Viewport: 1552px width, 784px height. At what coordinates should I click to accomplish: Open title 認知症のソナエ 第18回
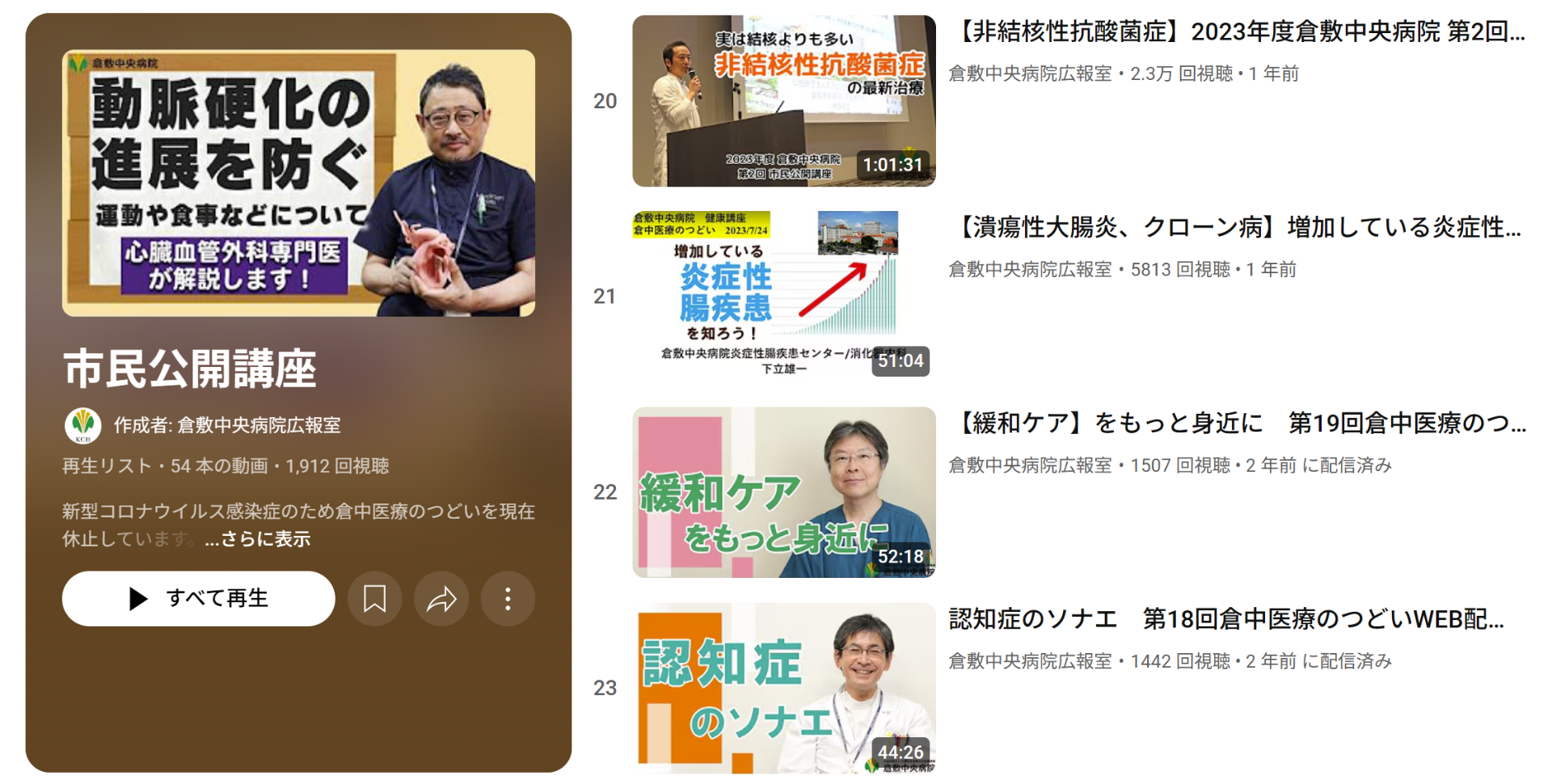click(x=1225, y=619)
